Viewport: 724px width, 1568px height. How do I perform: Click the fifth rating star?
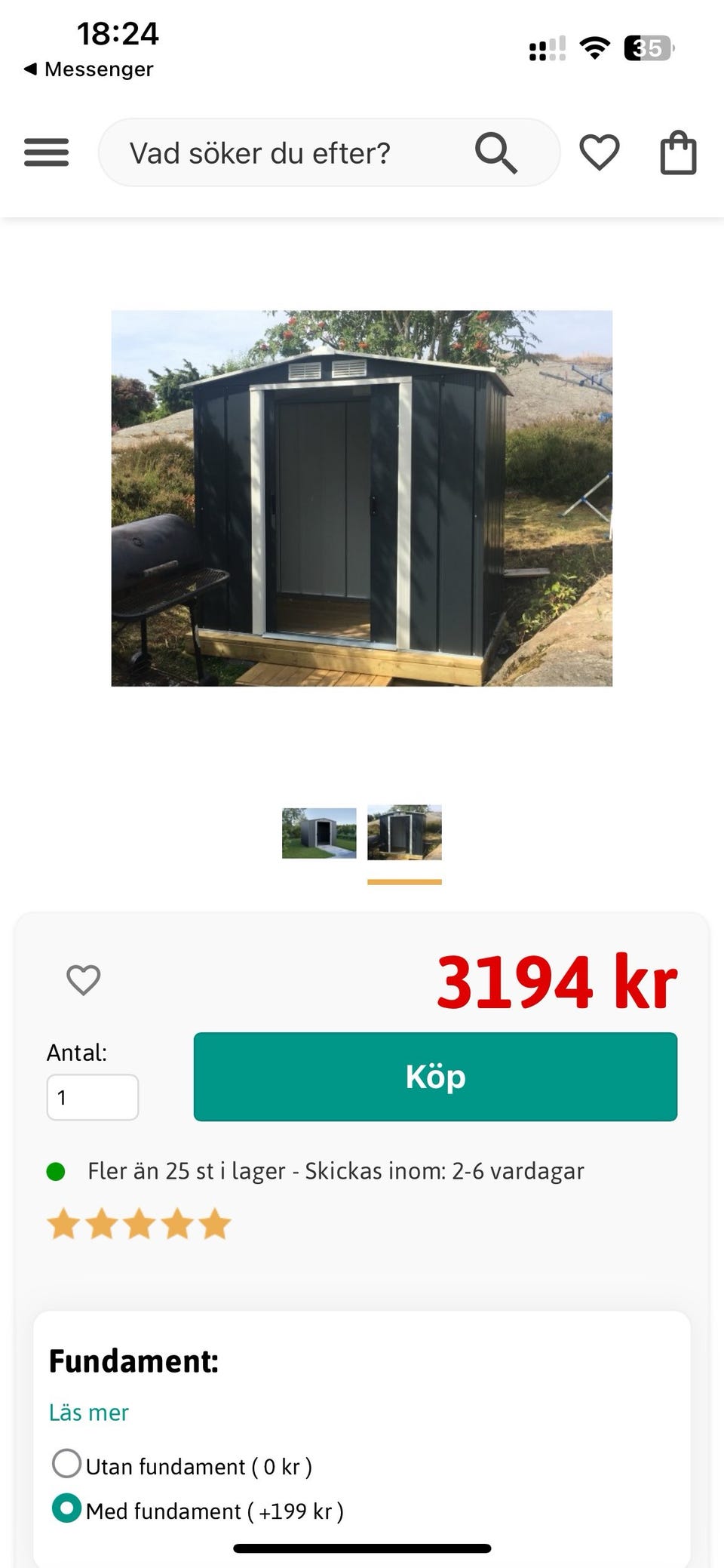[213, 1224]
